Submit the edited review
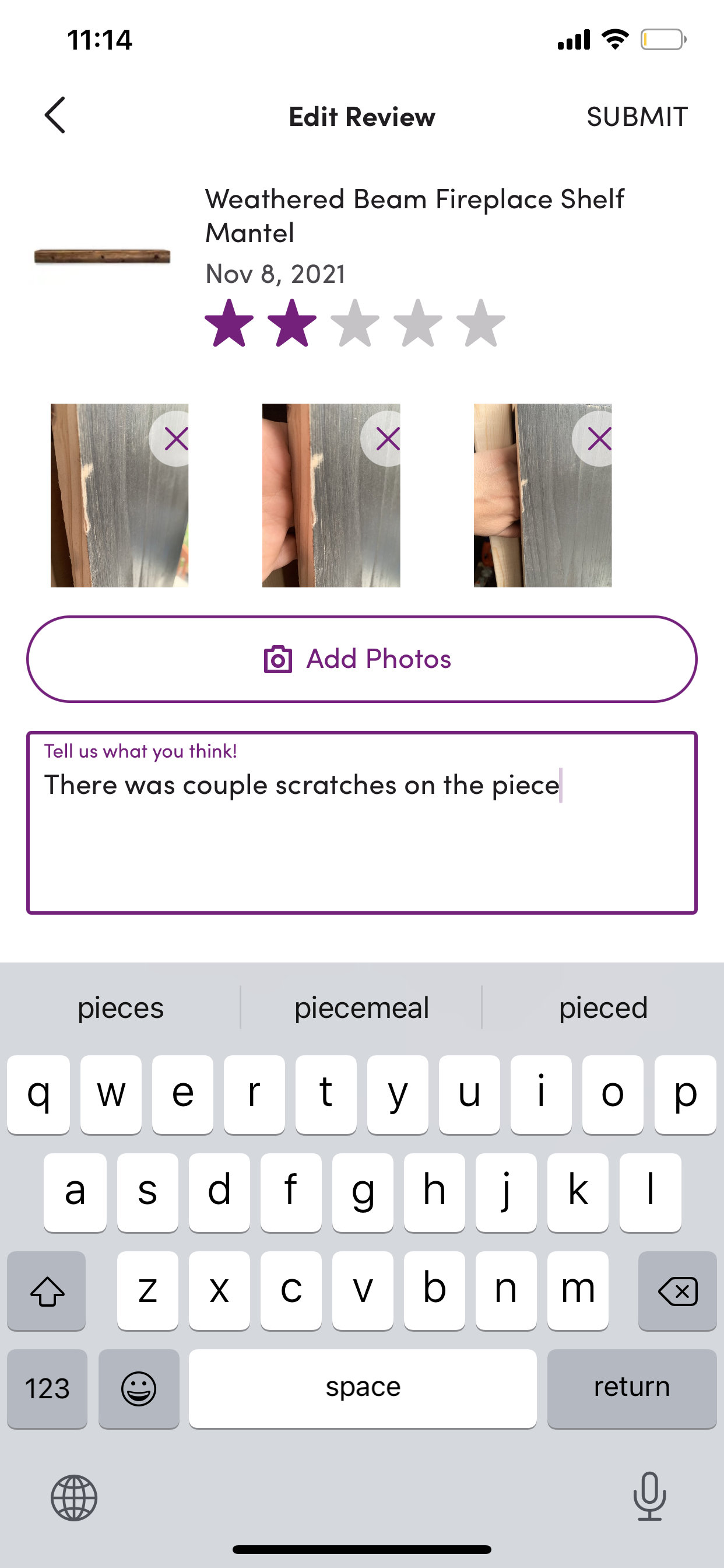 (637, 116)
